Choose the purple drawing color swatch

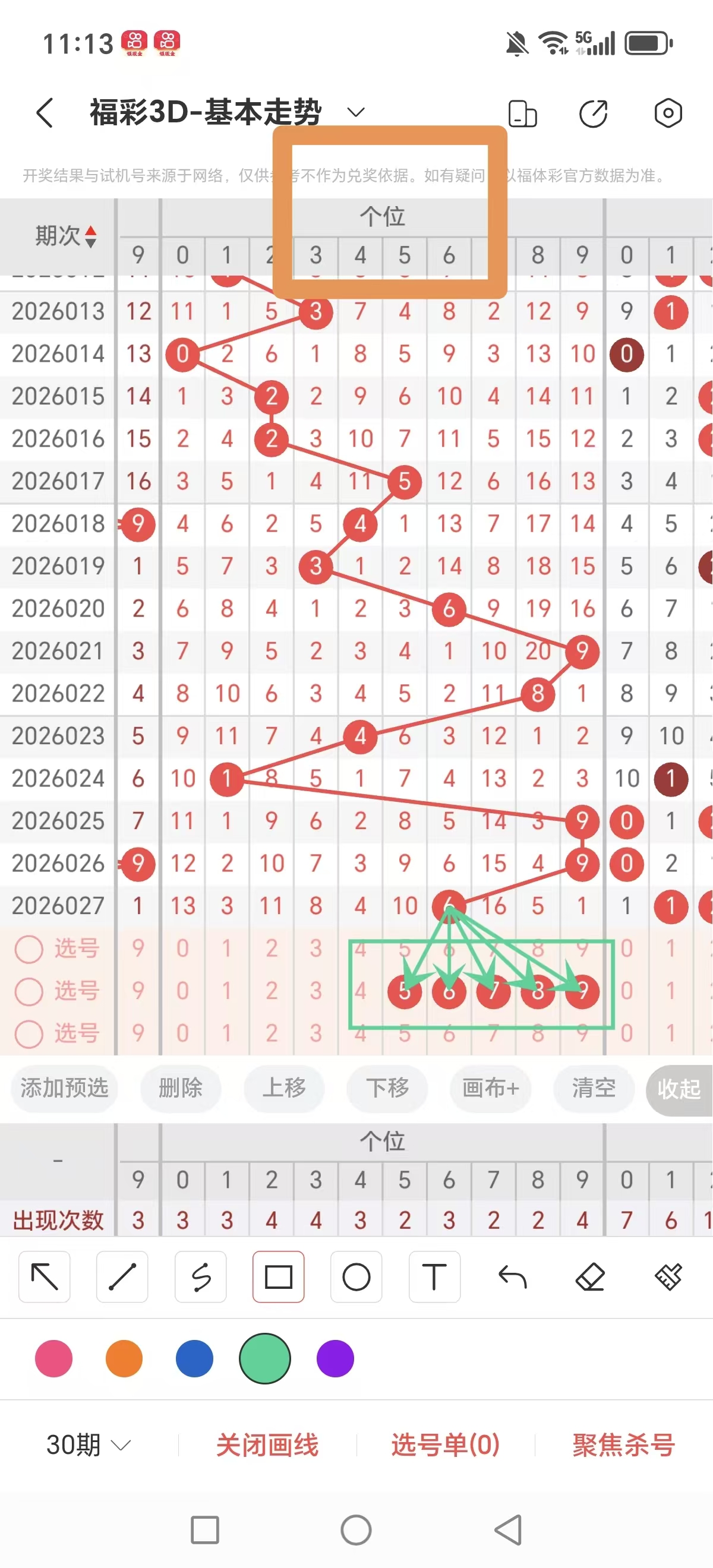335,1358
